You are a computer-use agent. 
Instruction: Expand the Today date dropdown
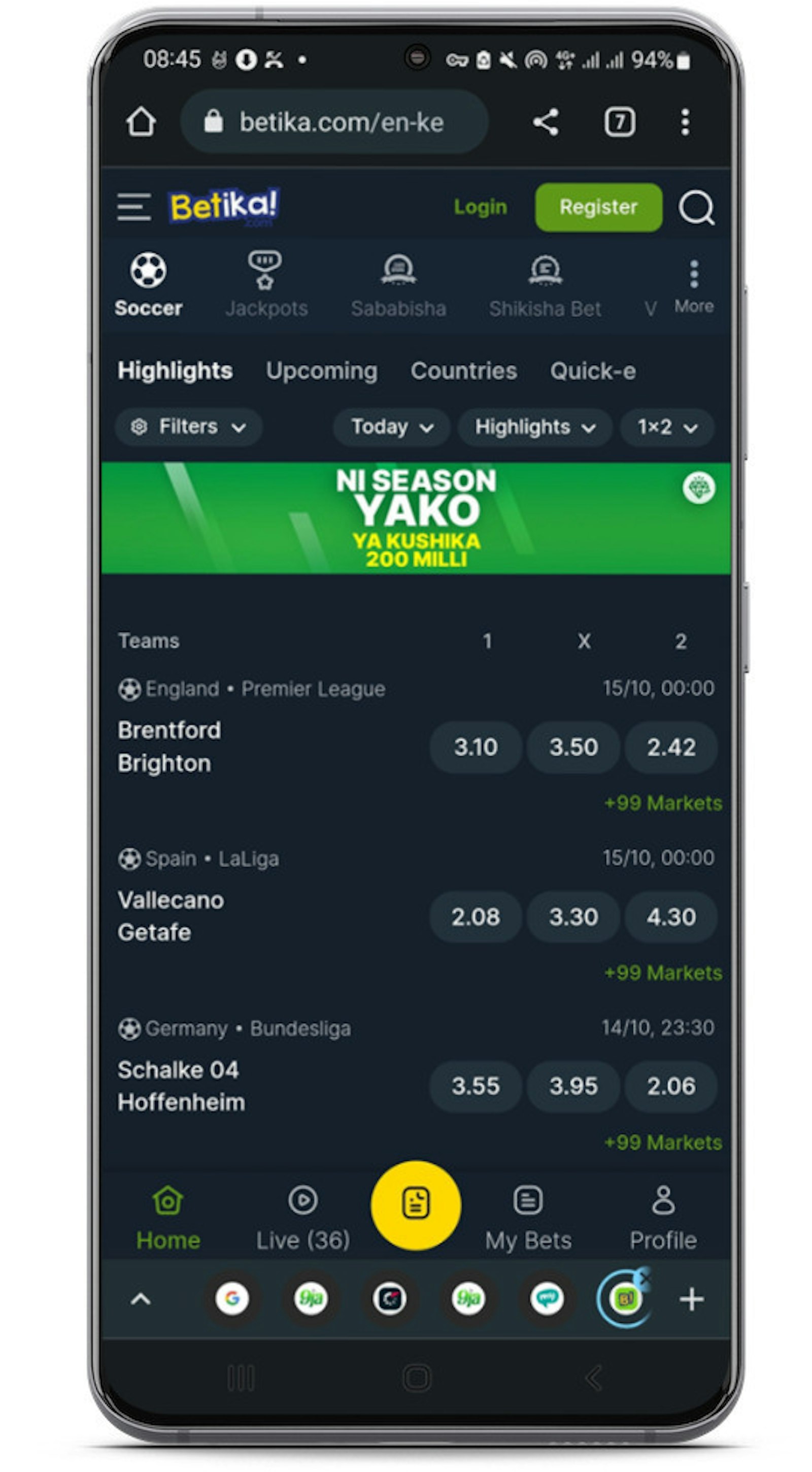pyautogui.click(x=392, y=427)
